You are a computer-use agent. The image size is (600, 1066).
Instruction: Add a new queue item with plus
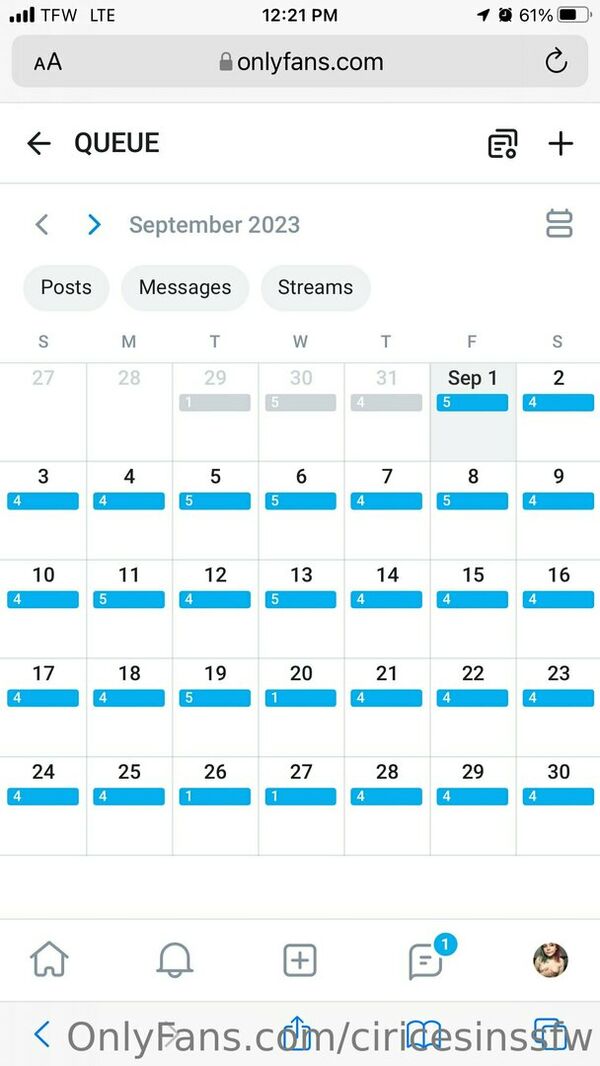click(x=561, y=143)
